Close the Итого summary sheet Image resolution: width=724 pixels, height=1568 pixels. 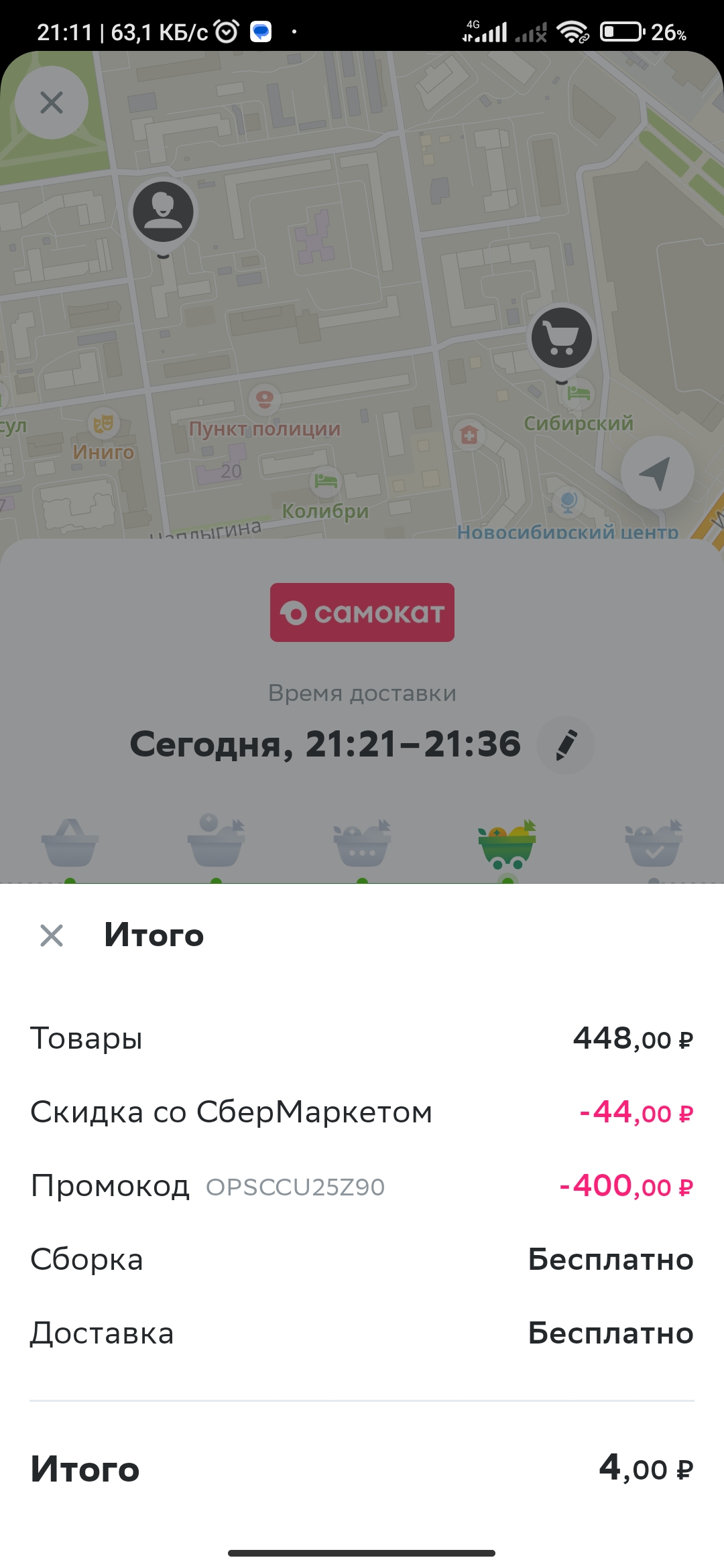click(52, 935)
